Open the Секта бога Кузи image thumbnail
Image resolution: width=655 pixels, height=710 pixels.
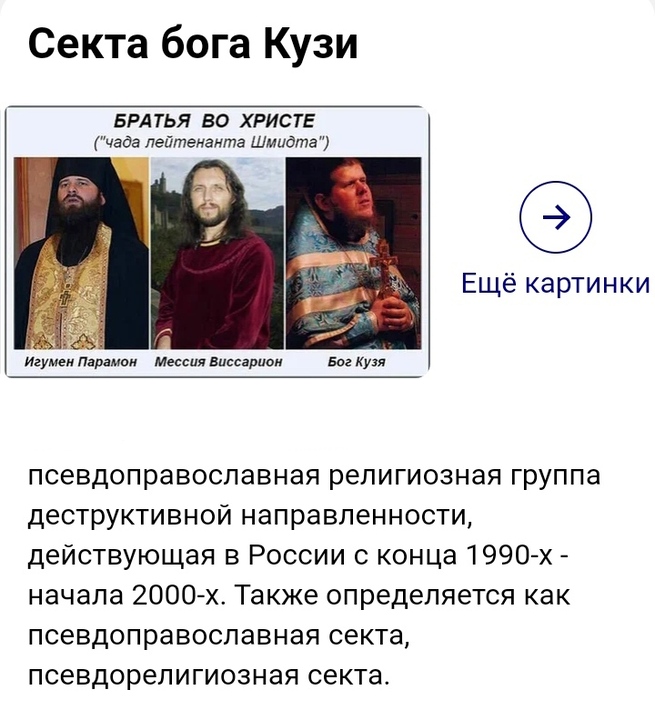[x=217, y=242]
